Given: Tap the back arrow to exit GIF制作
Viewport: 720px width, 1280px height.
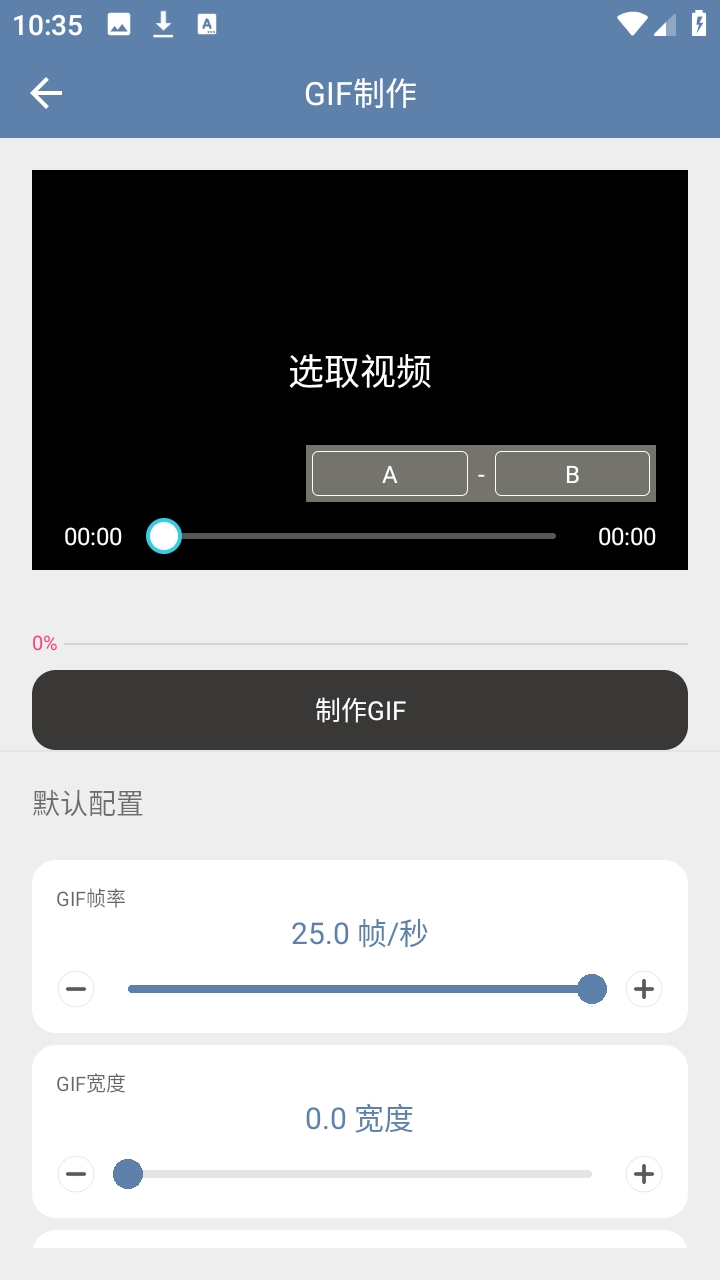Looking at the screenshot, I should click(45, 92).
